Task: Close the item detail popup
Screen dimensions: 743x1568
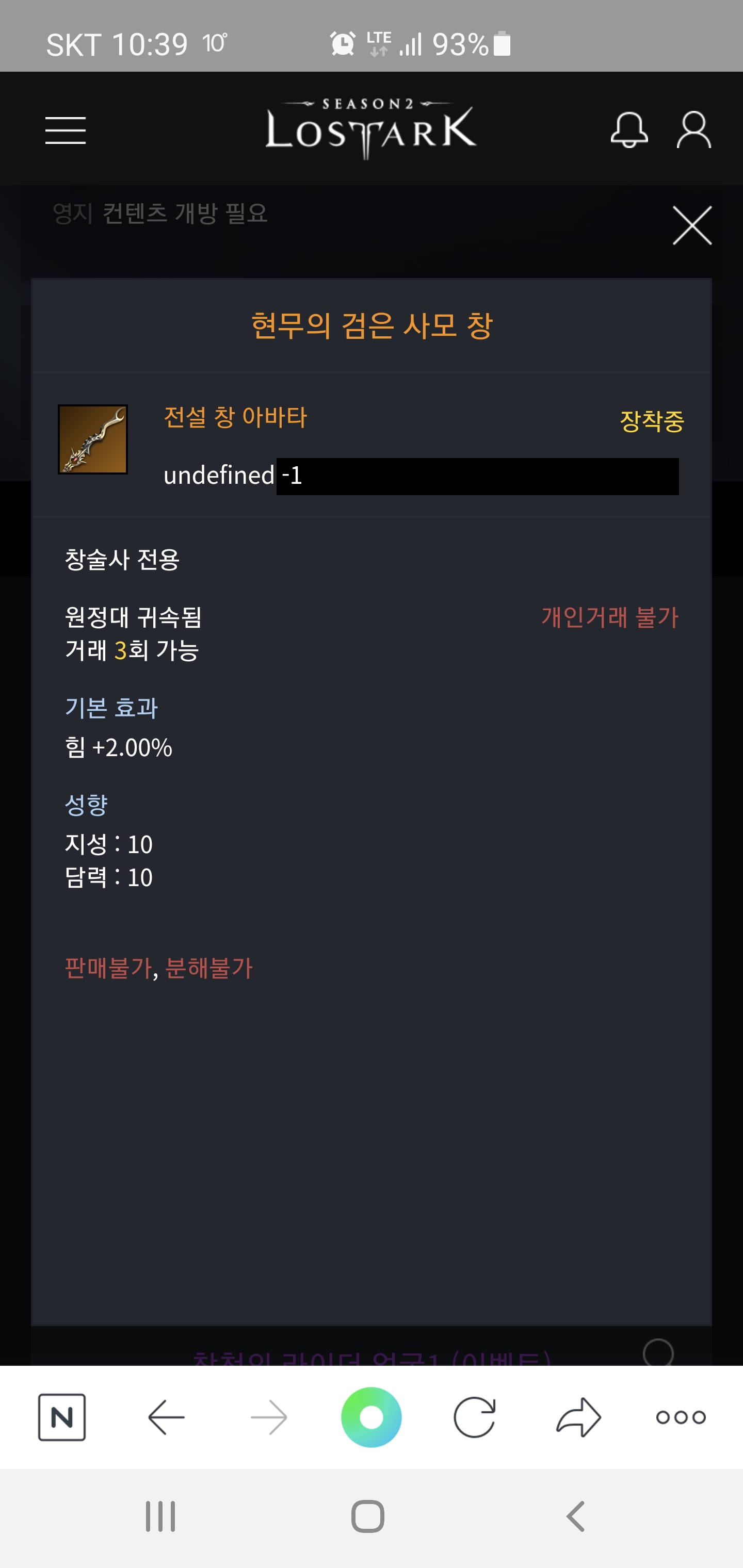Action: [x=692, y=226]
